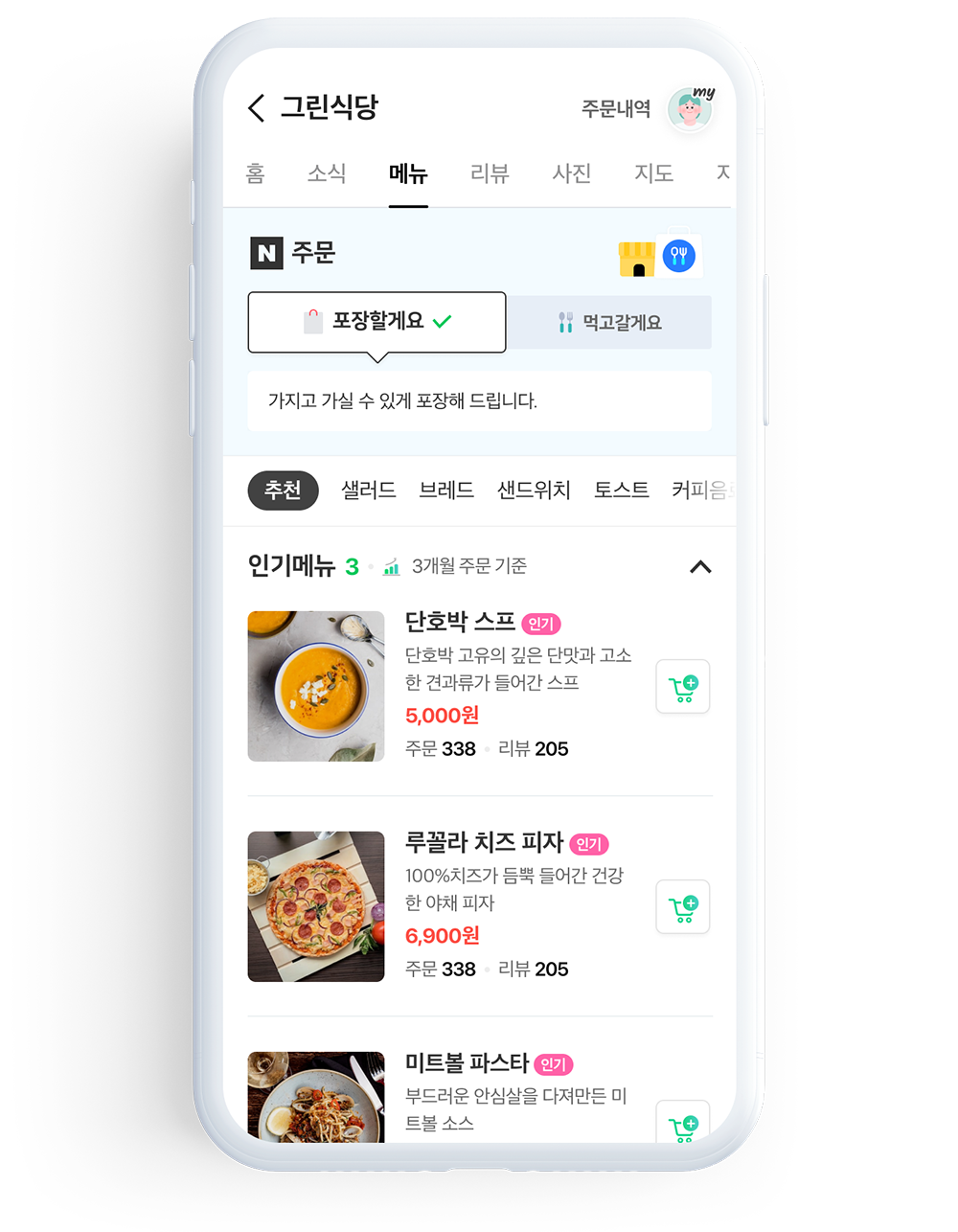Open the 지도 tab
Screen dimensions: 958x1232
tap(652, 173)
